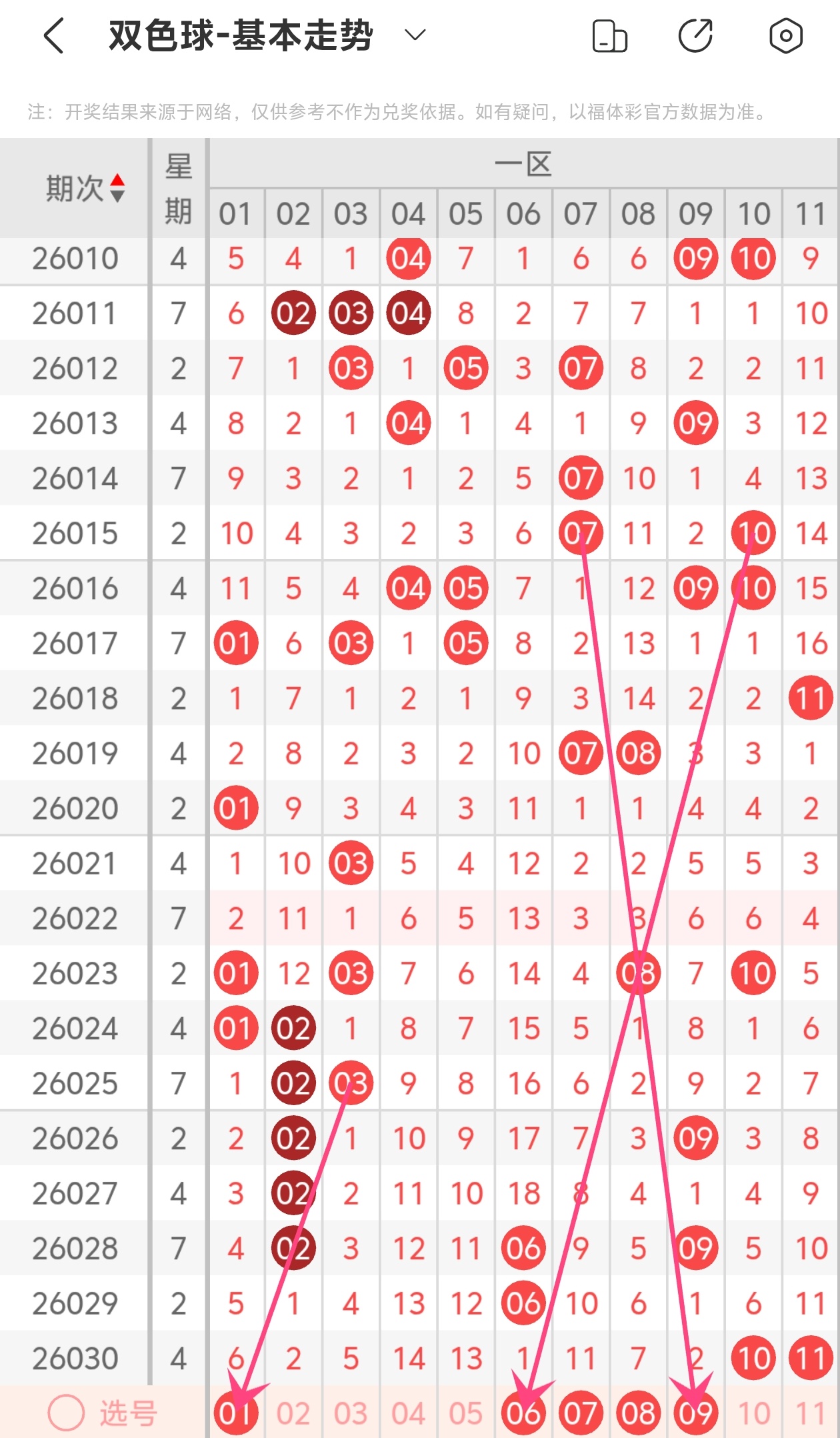
Task: Select number 03 in the picker row
Action: [351, 1413]
